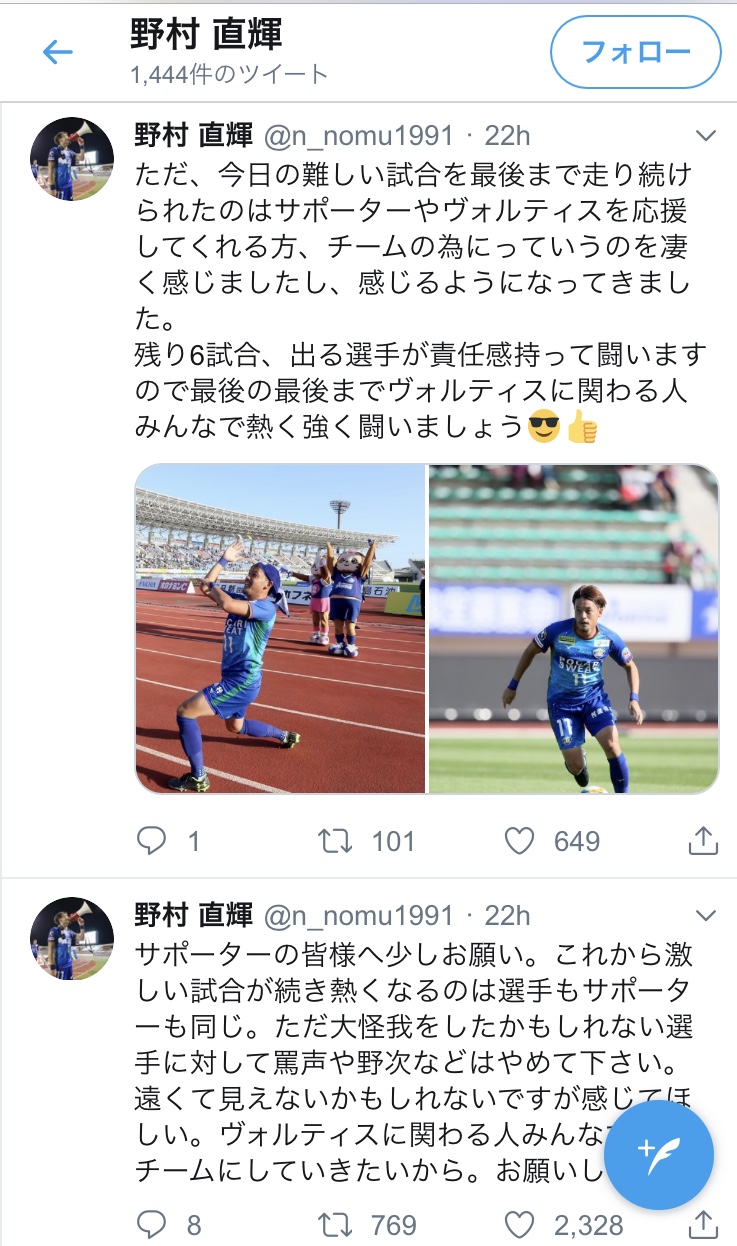Open the photo of the player dribbling
The height and width of the screenshot is (1246, 737).
[573, 629]
